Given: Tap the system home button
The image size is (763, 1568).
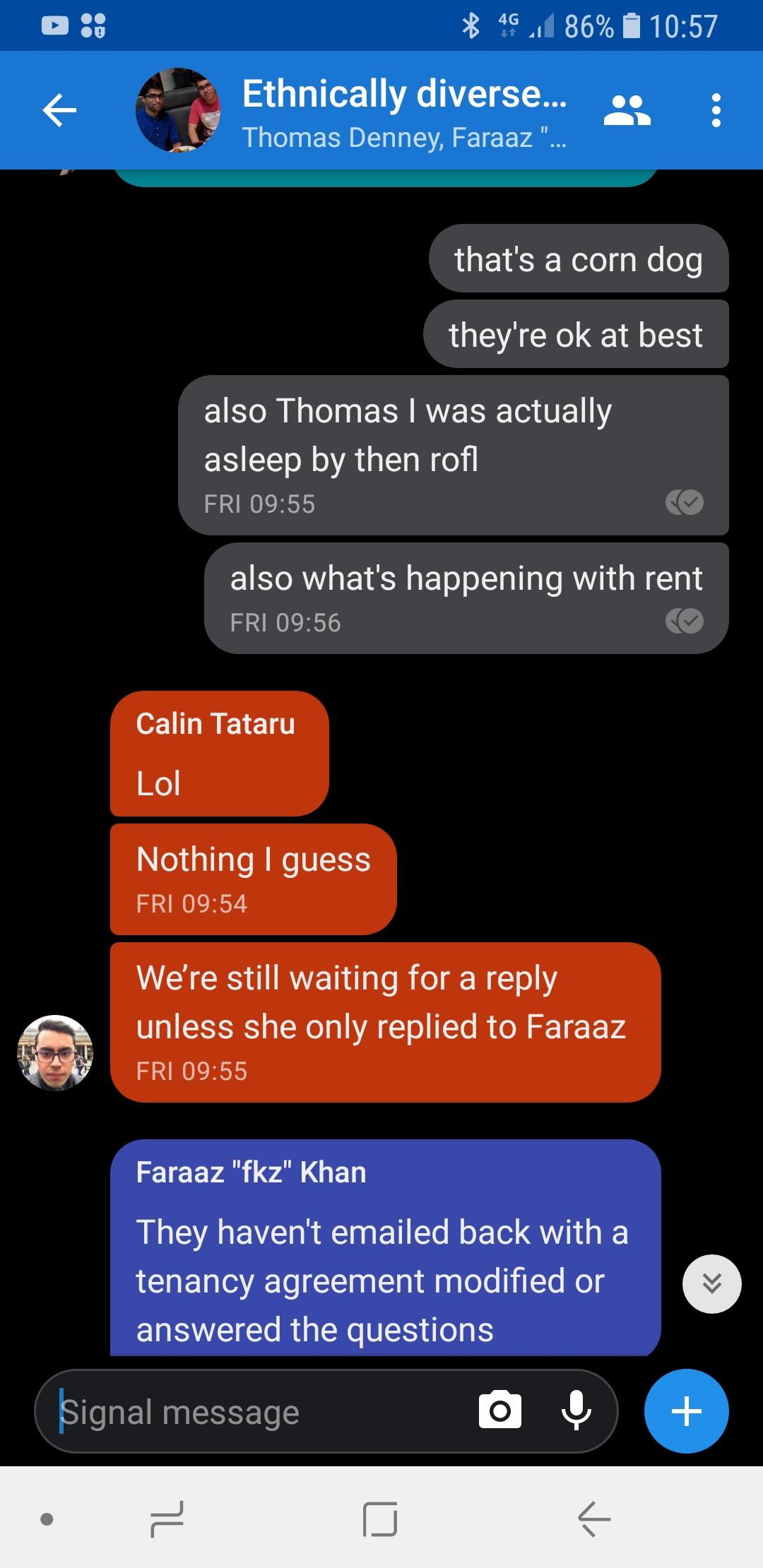Looking at the screenshot, I should tap(380, 1519).
